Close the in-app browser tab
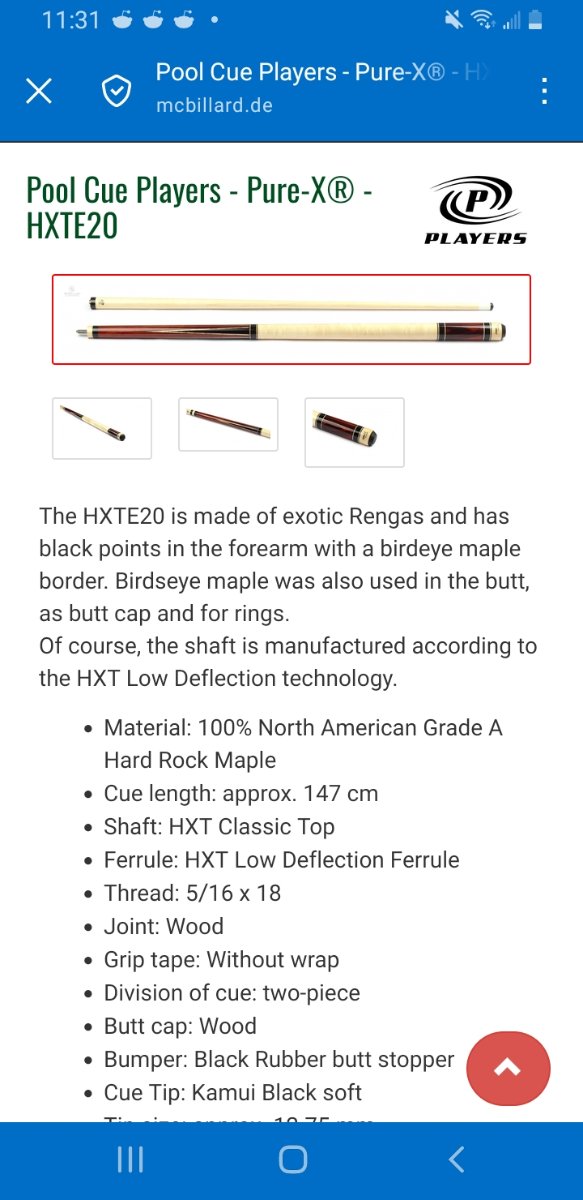 (x=38, y=92)
